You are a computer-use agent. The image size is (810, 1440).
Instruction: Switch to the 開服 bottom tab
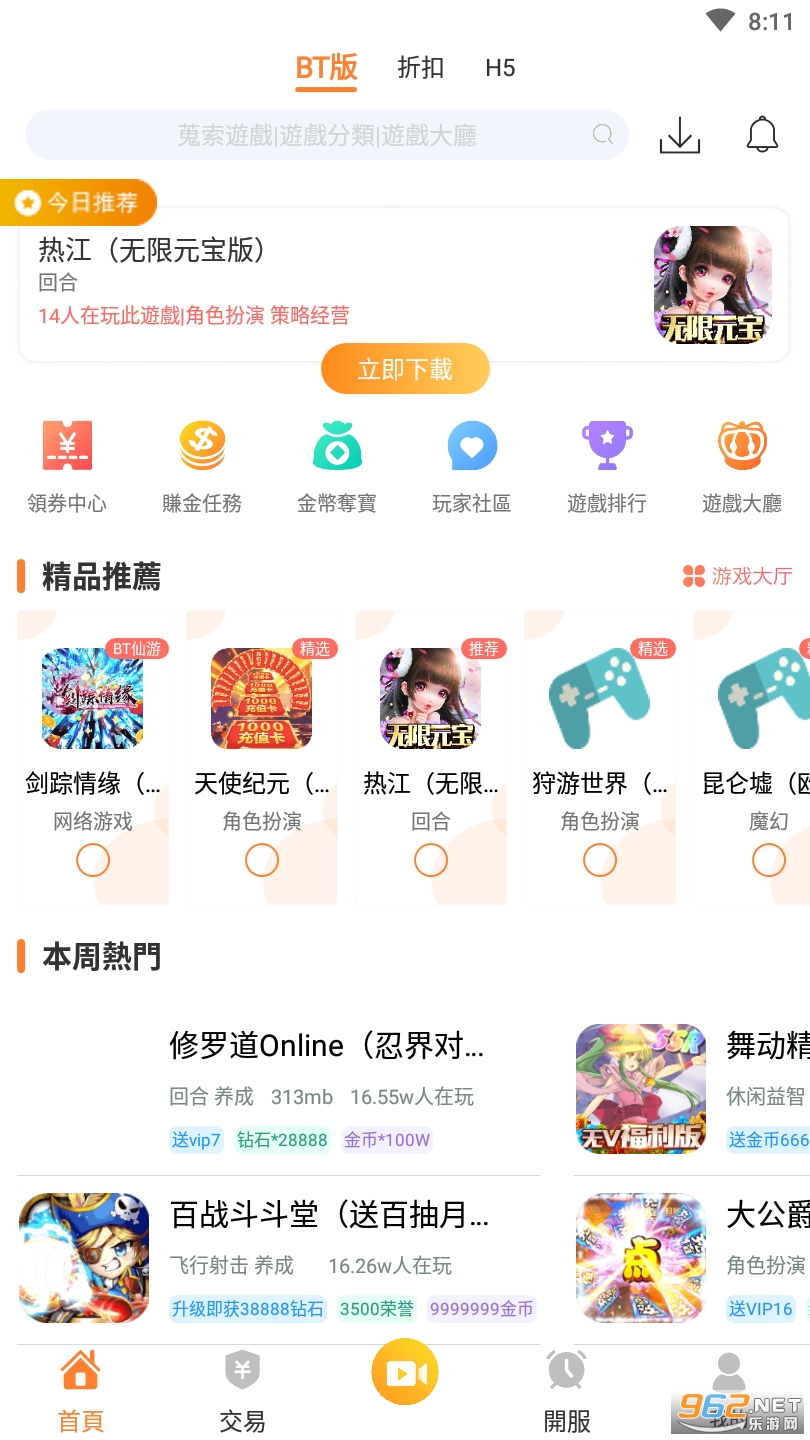[x=567, y=1392]
